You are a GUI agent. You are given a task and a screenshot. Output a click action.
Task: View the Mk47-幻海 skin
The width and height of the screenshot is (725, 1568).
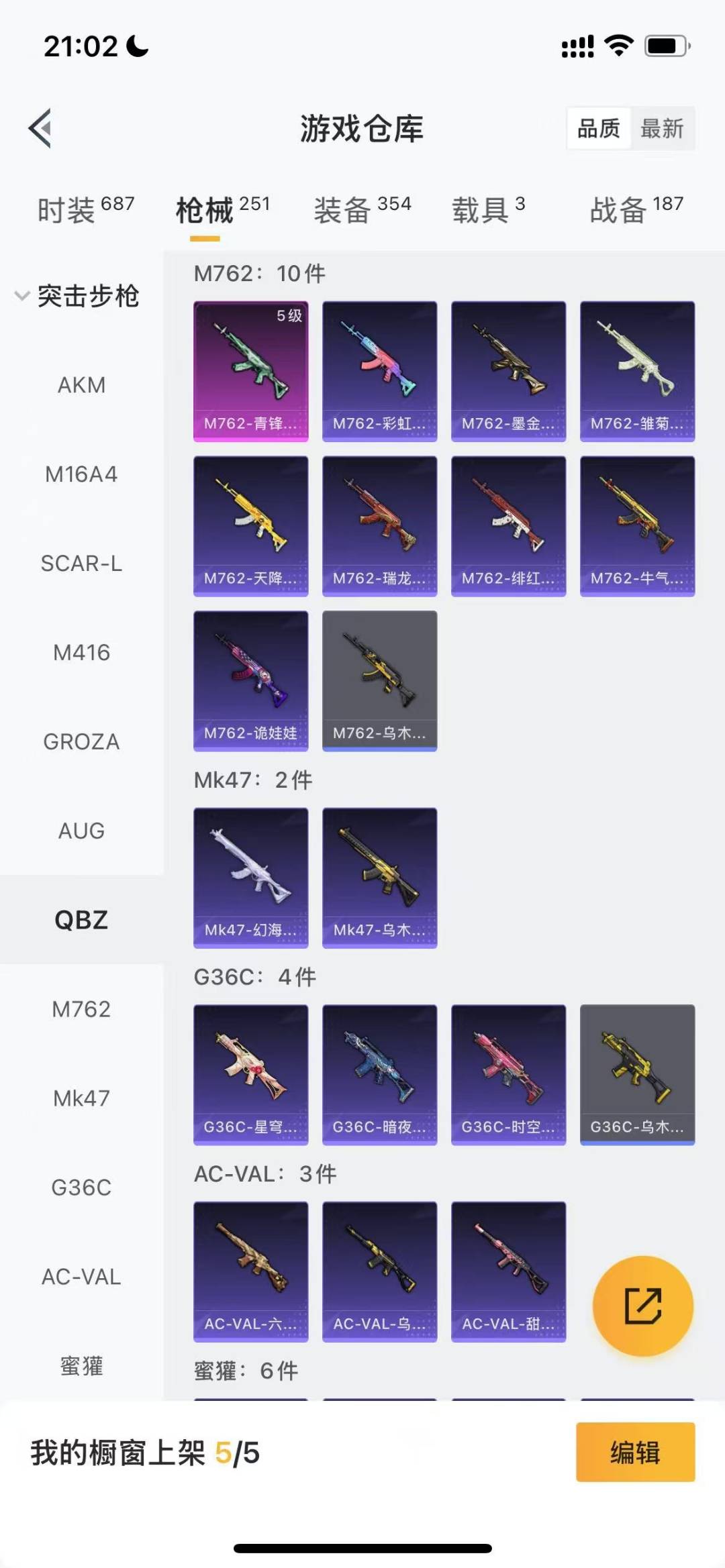pos(251,878)
